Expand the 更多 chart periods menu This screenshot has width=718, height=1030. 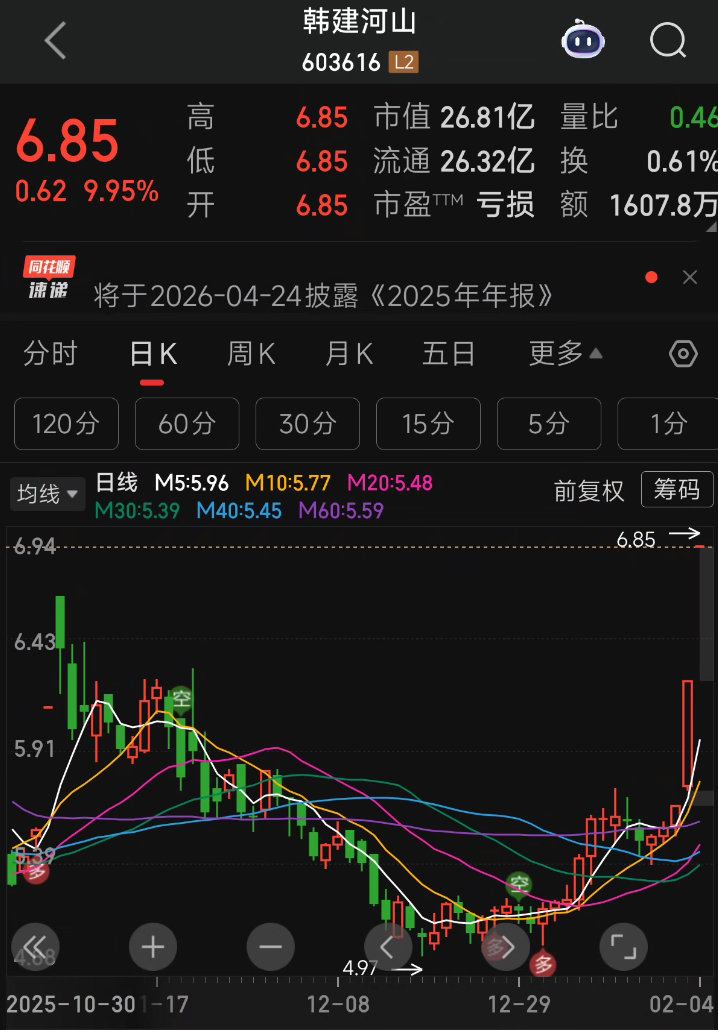point(565,354)
